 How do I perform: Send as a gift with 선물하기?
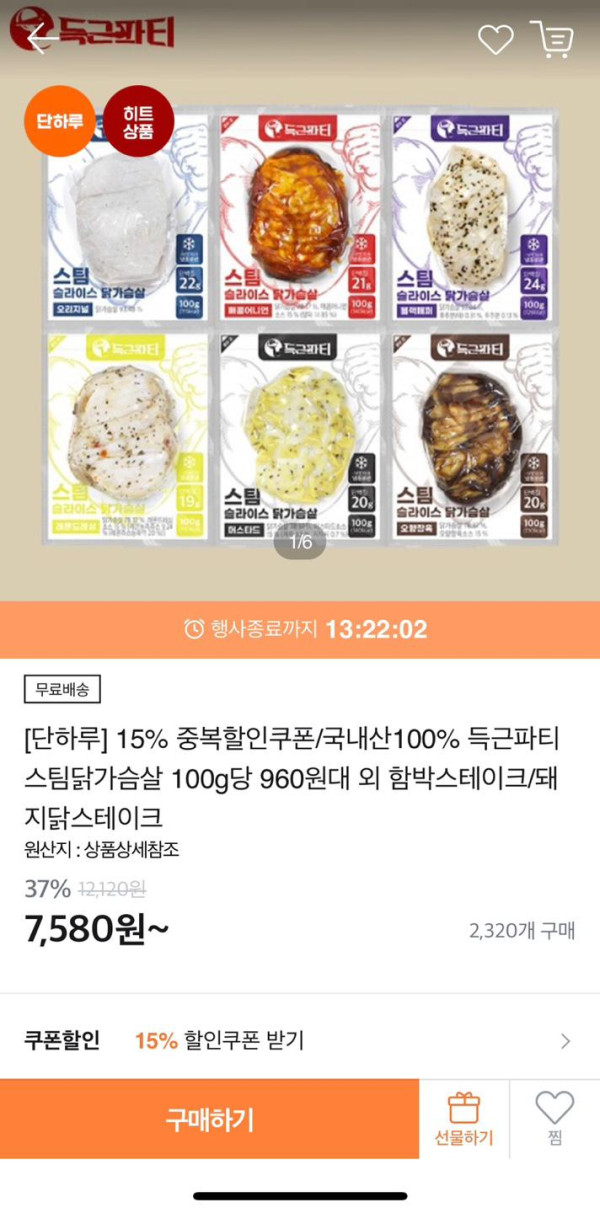click(464, 1119)
